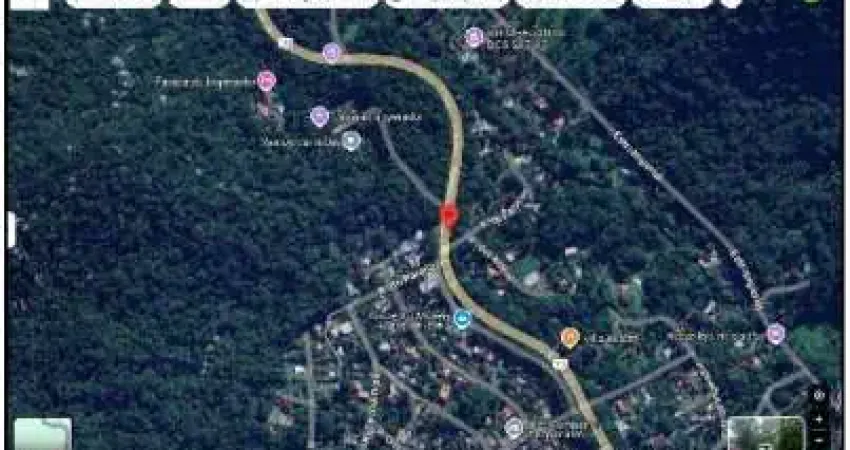Select the orange restaurant marker
Image resolution: width=850 pixels, height=450 pixels.
(x=570, y=337)
